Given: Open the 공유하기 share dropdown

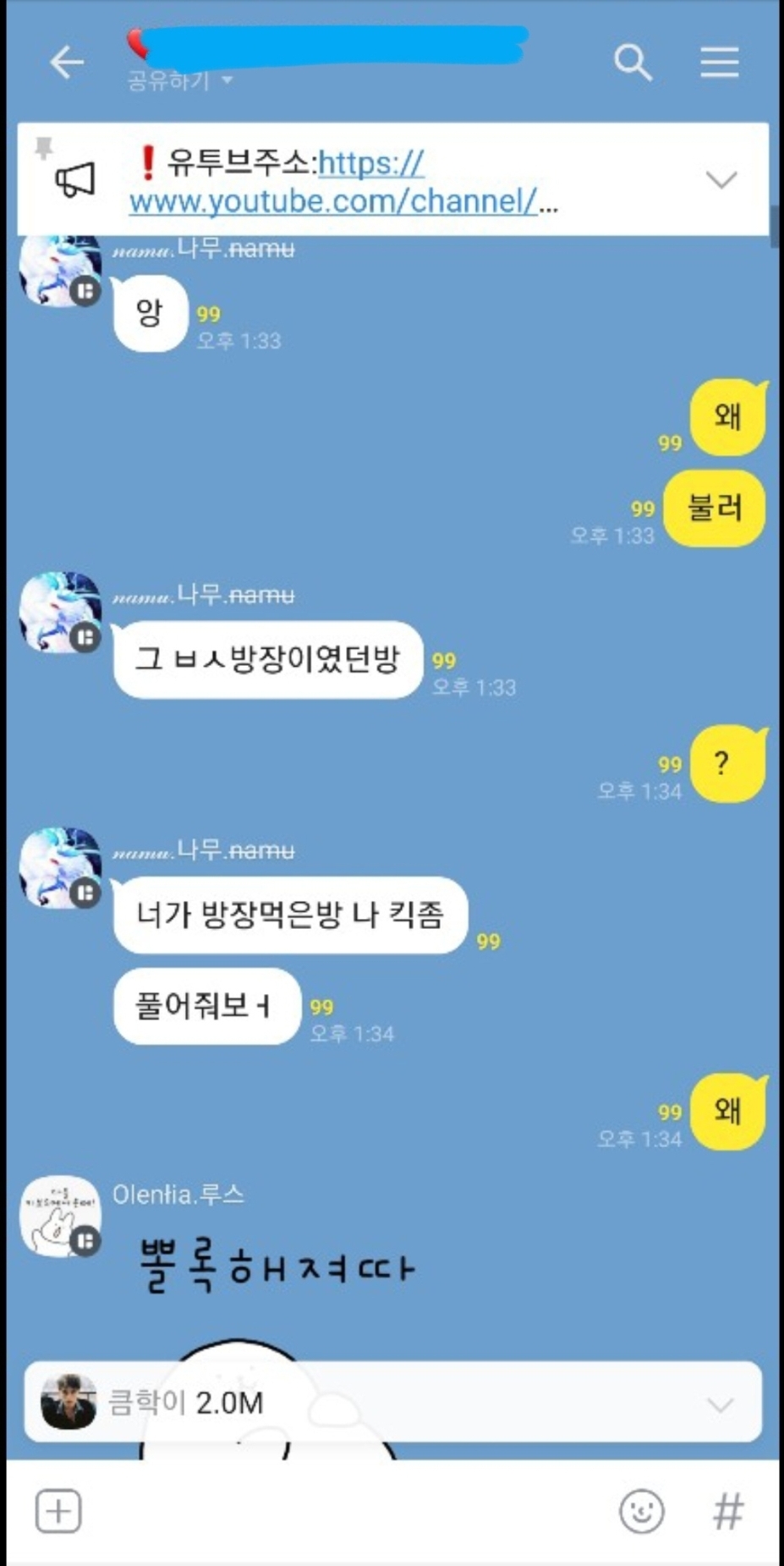Looking at the screenshot, I should click(x=179, y=81).
